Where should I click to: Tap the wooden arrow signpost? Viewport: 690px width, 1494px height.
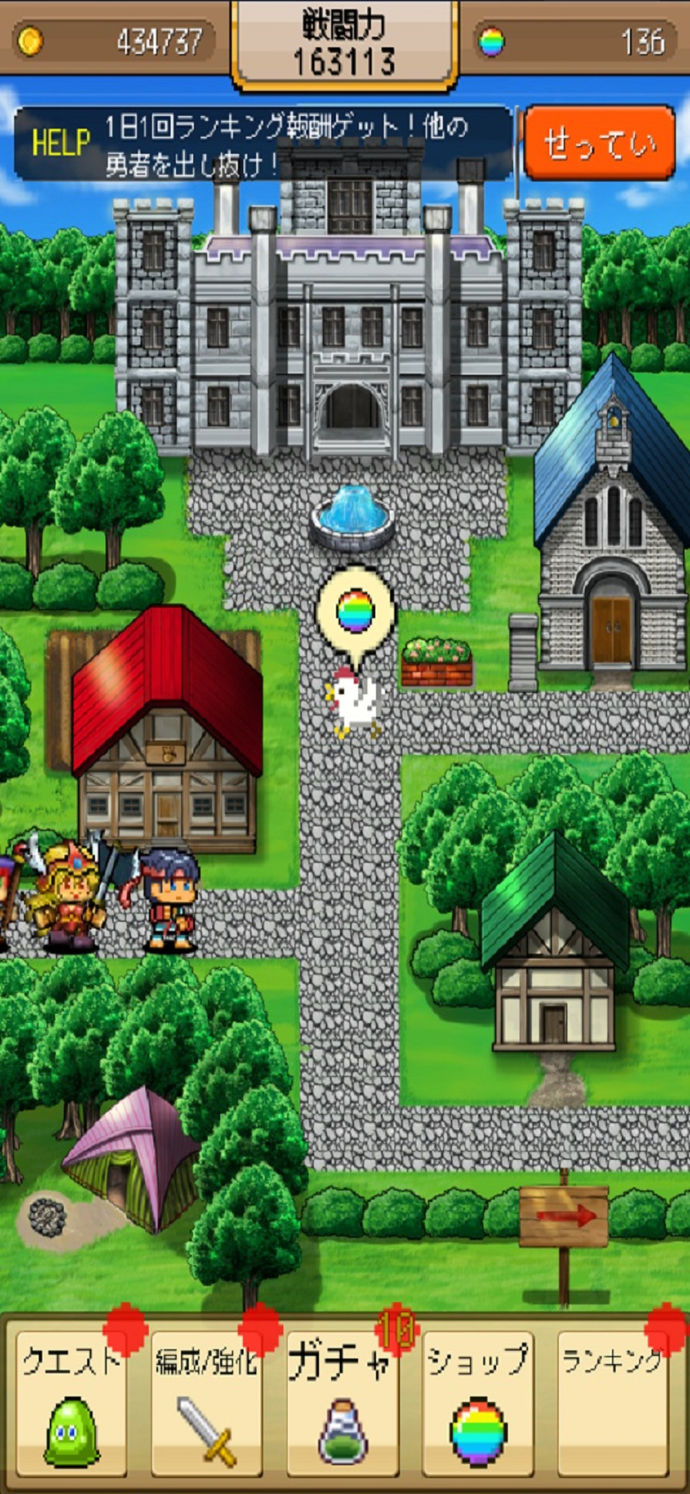(x=564, y=1217)
